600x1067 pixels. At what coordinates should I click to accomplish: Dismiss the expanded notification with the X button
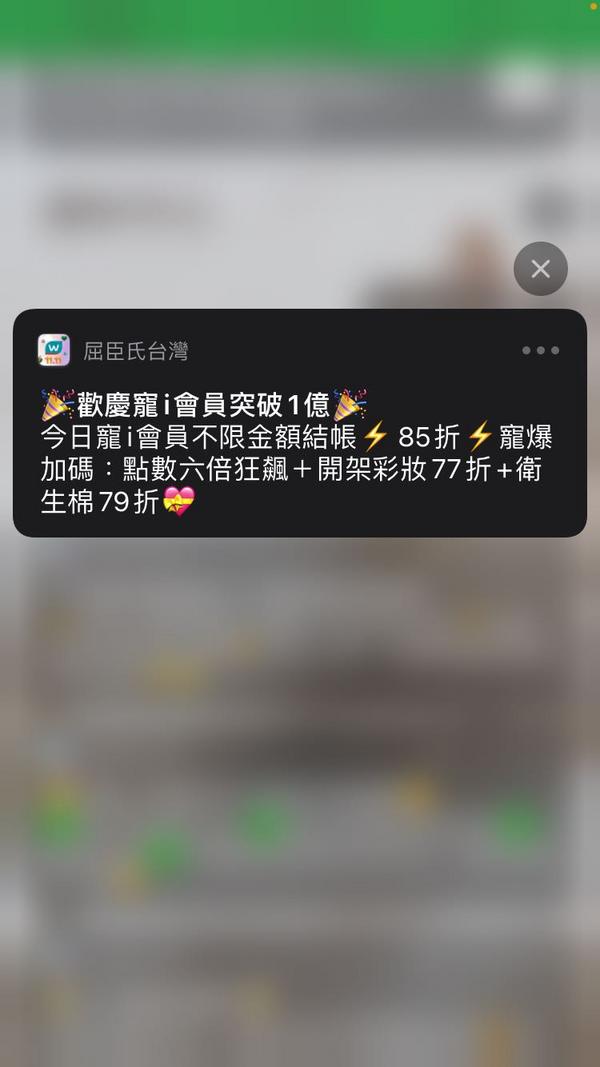(x=540, y=269)
